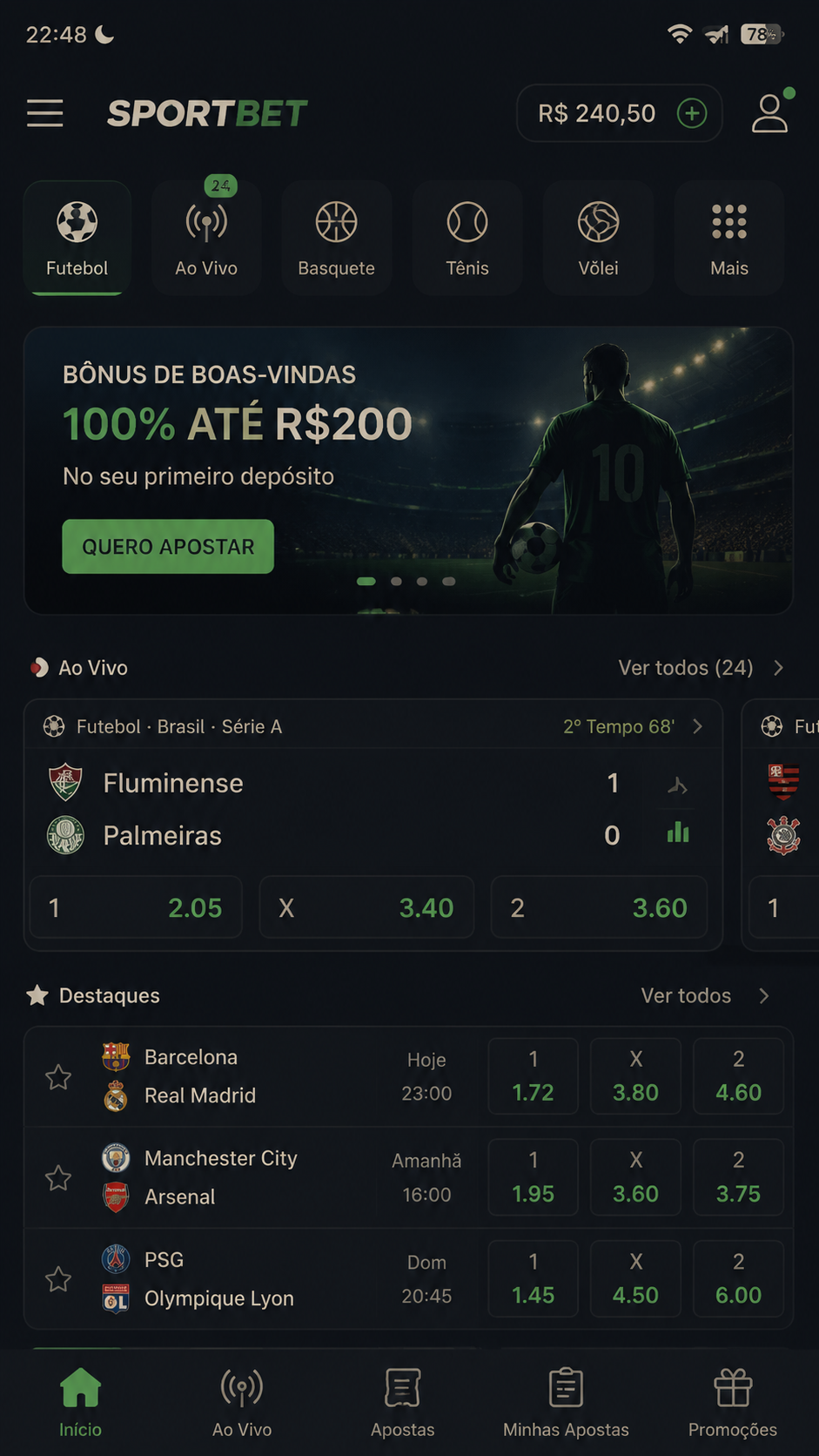Bet on Palmeiras win at 3.60
The width and height of the screenshot is (819, 1456).
[599, 907]
